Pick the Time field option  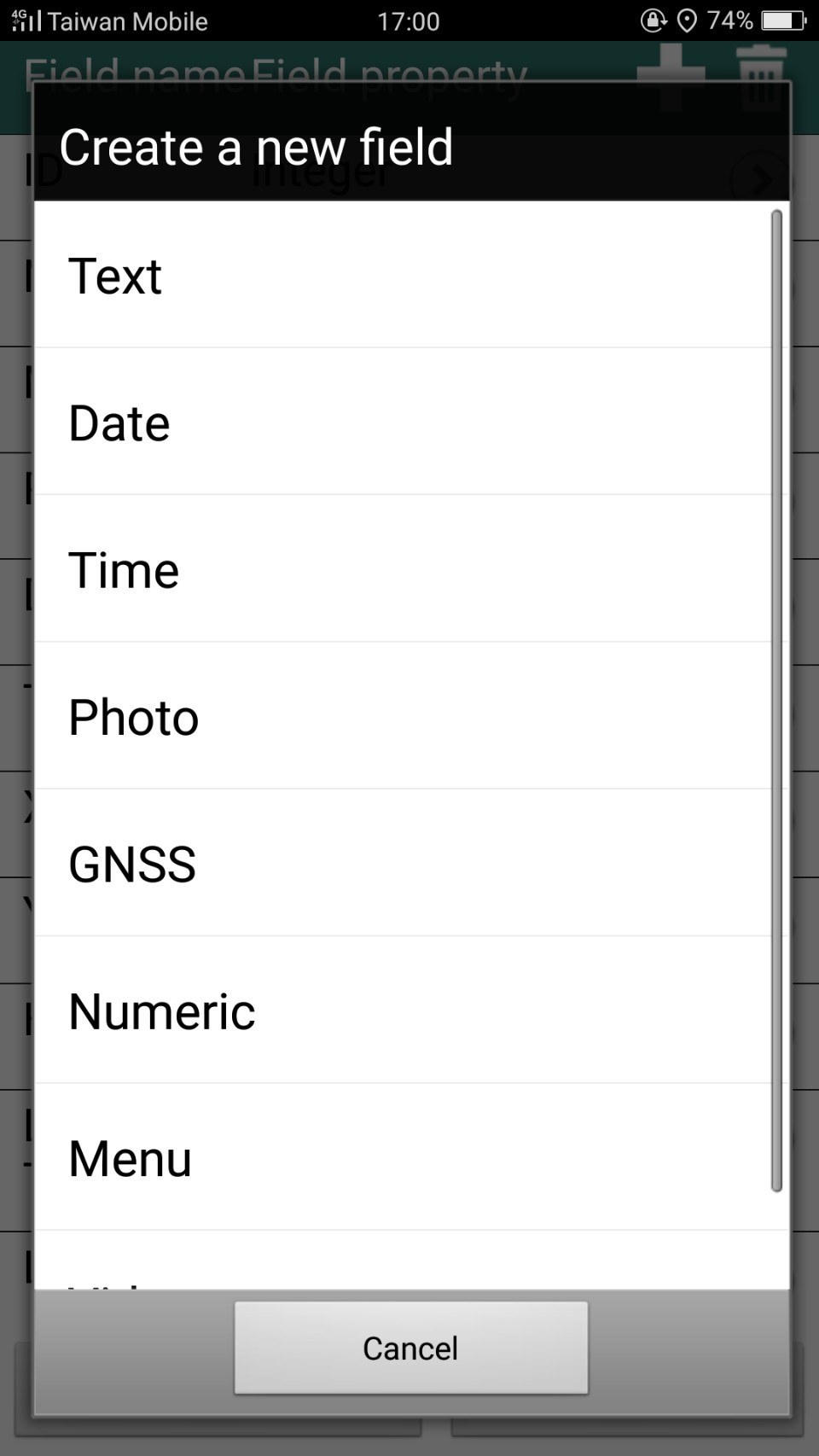coord(403,568)
